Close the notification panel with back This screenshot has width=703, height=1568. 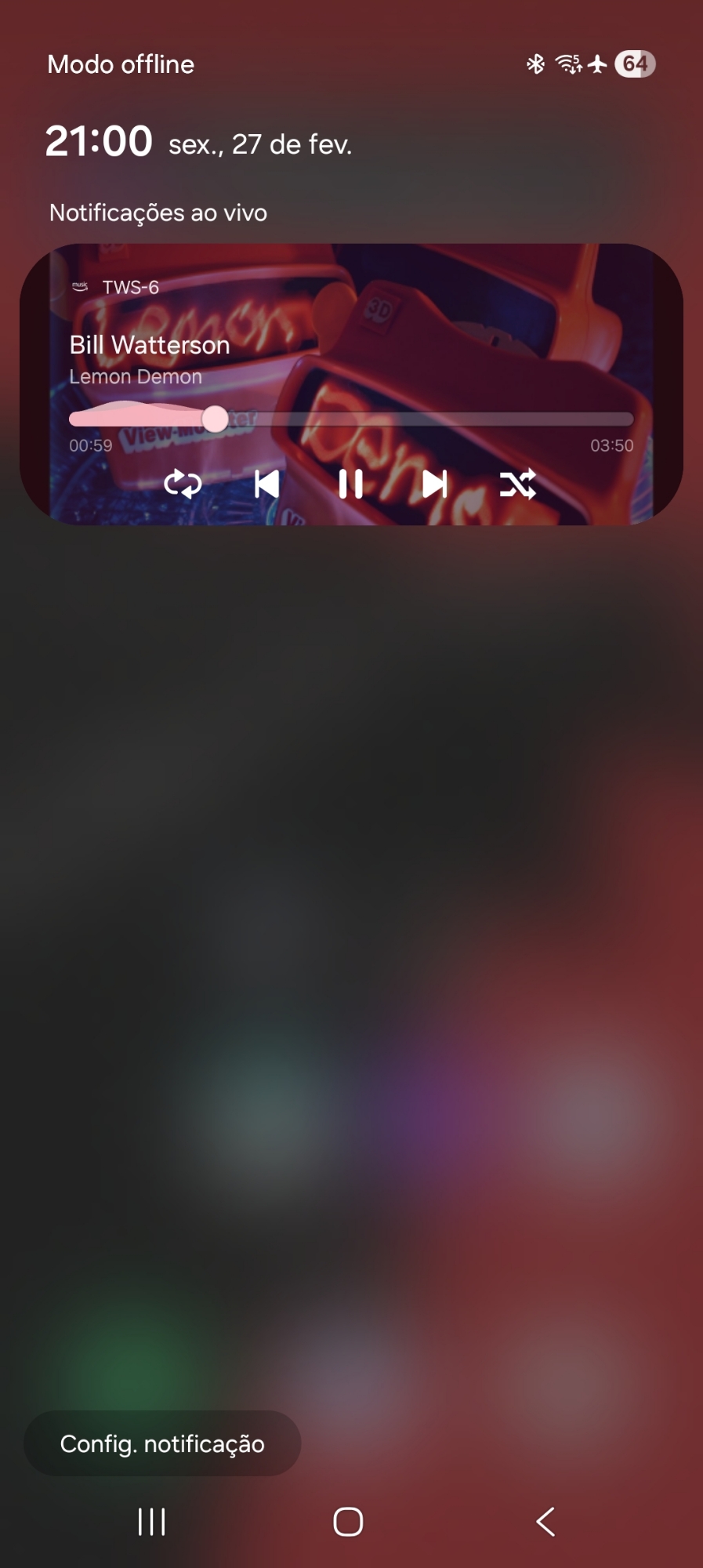click(x=545, y=1522)
